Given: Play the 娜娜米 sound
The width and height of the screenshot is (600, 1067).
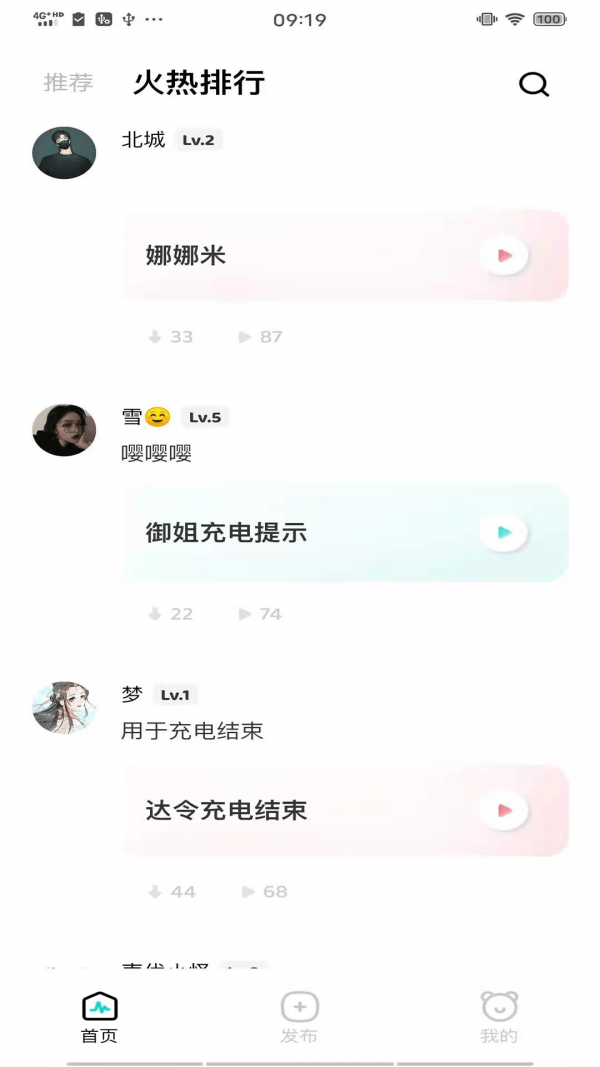Looking at the screenshot, I should coord(504,256).
